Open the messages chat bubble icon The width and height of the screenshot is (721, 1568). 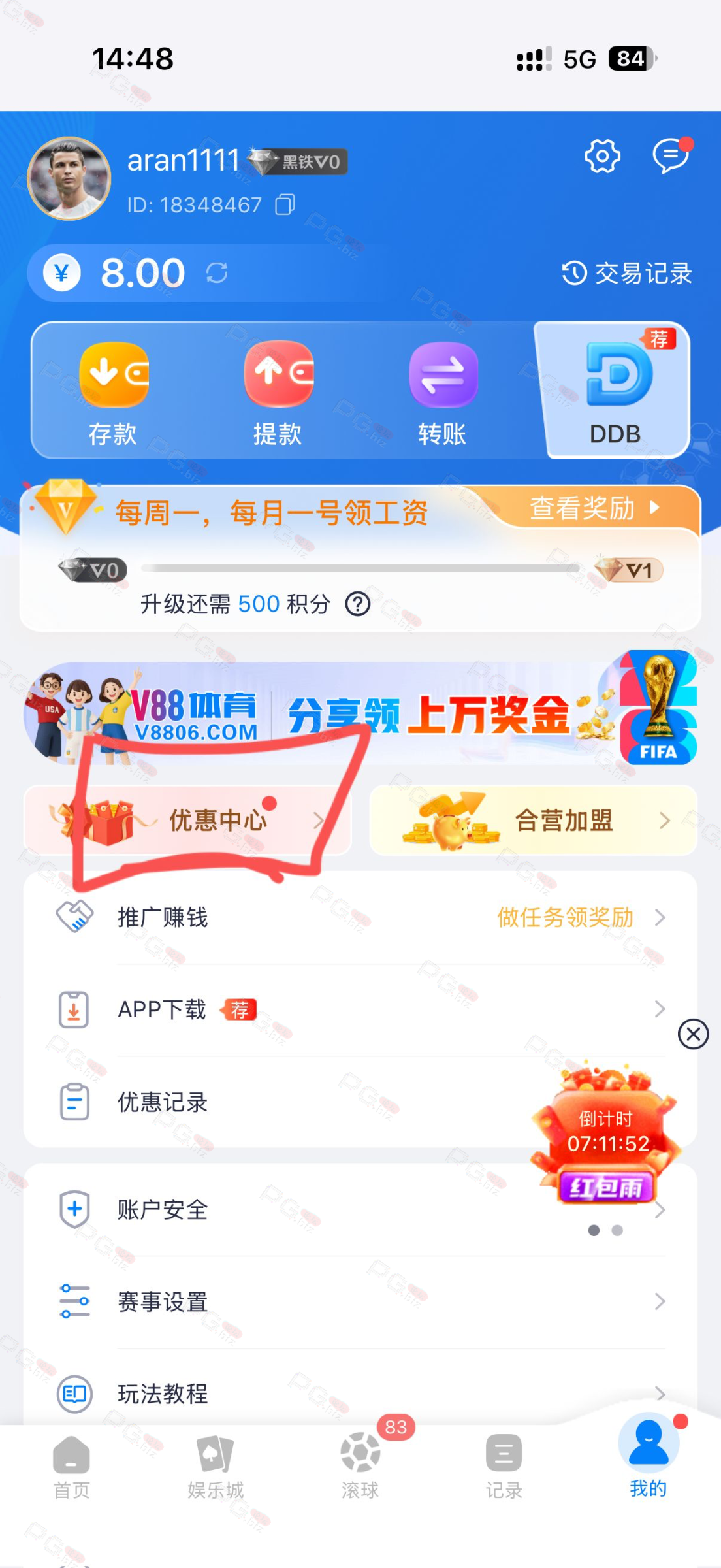tap(671, 156)
